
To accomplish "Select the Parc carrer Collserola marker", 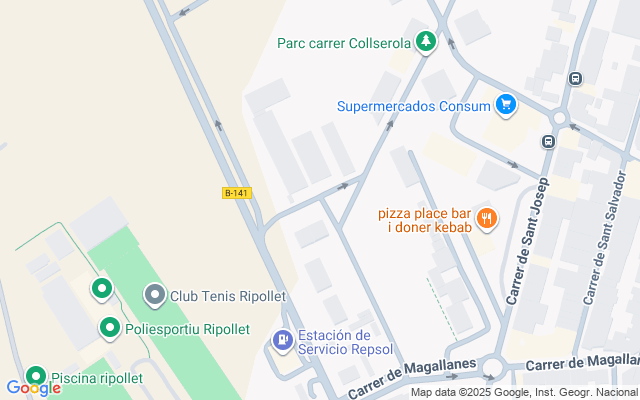I will point(427,42).
